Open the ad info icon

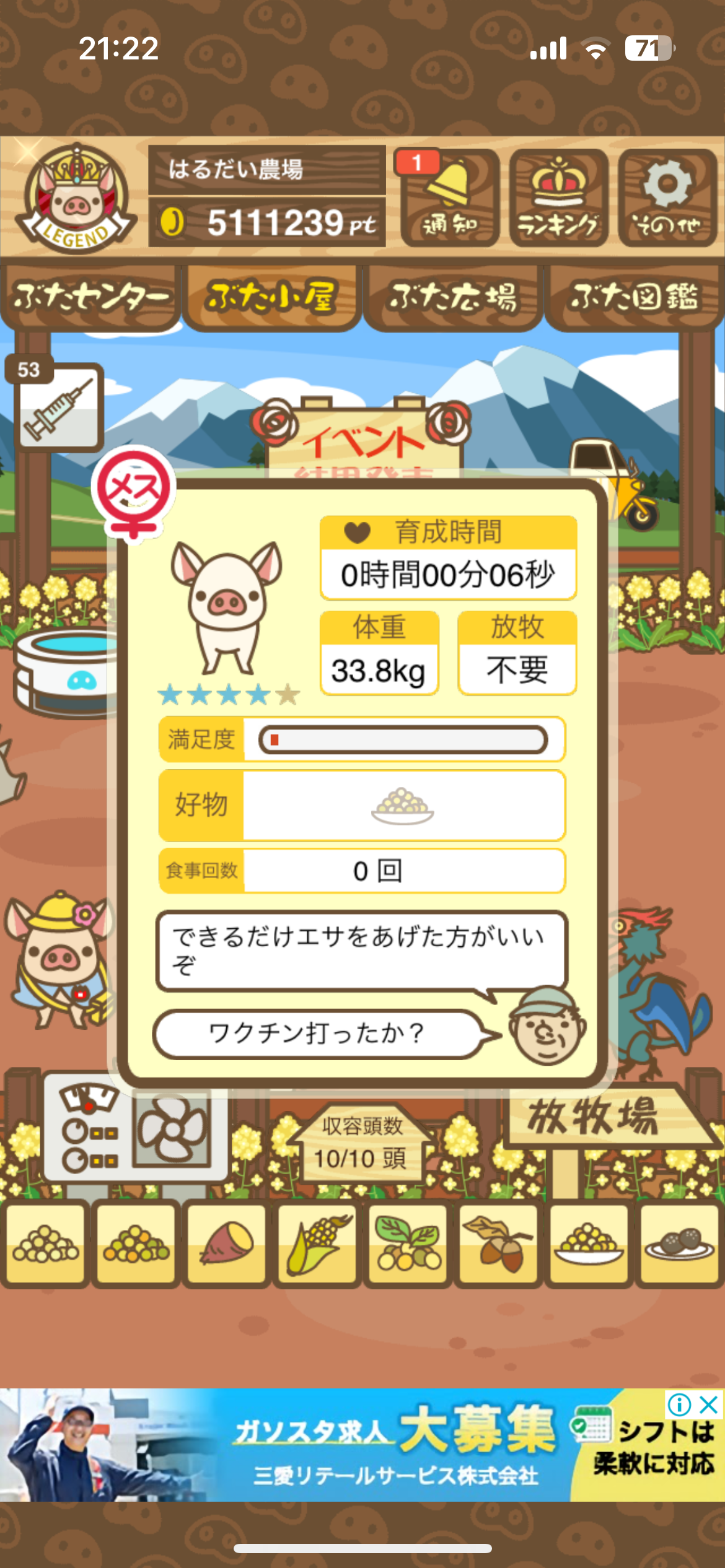coord(680,1405)
